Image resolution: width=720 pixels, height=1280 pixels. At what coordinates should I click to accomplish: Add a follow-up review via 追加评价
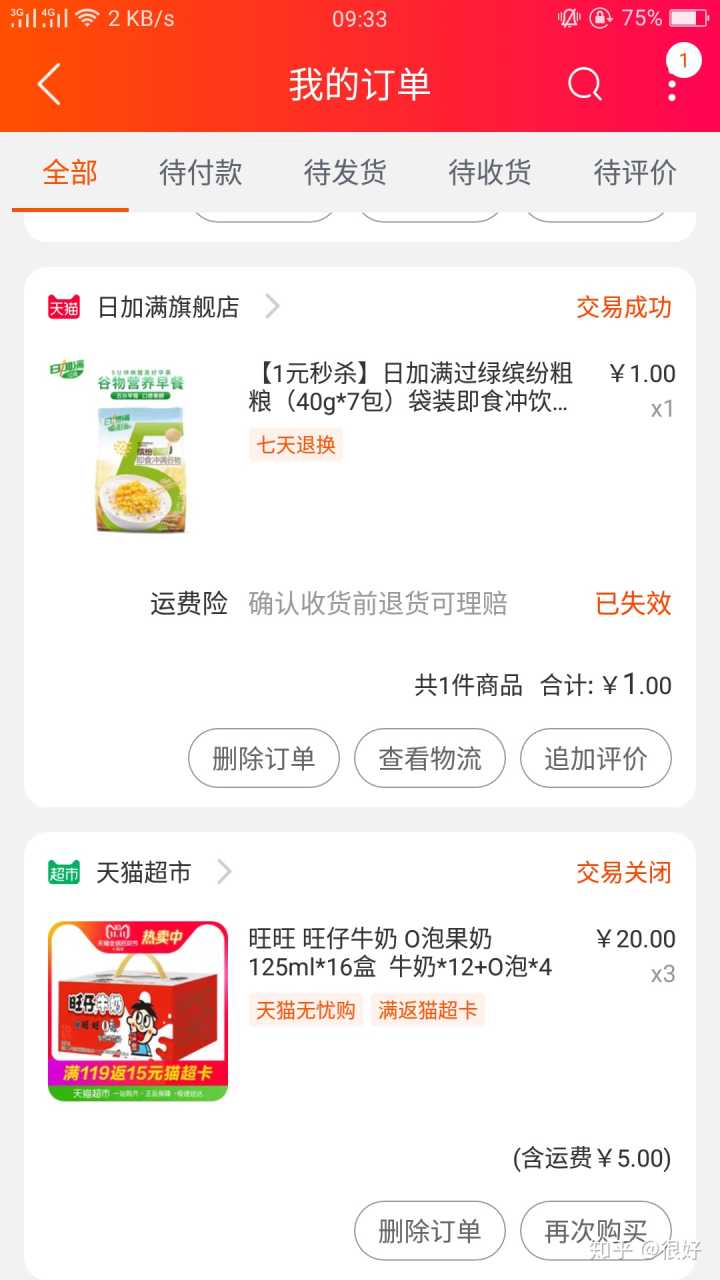[596, 759]
